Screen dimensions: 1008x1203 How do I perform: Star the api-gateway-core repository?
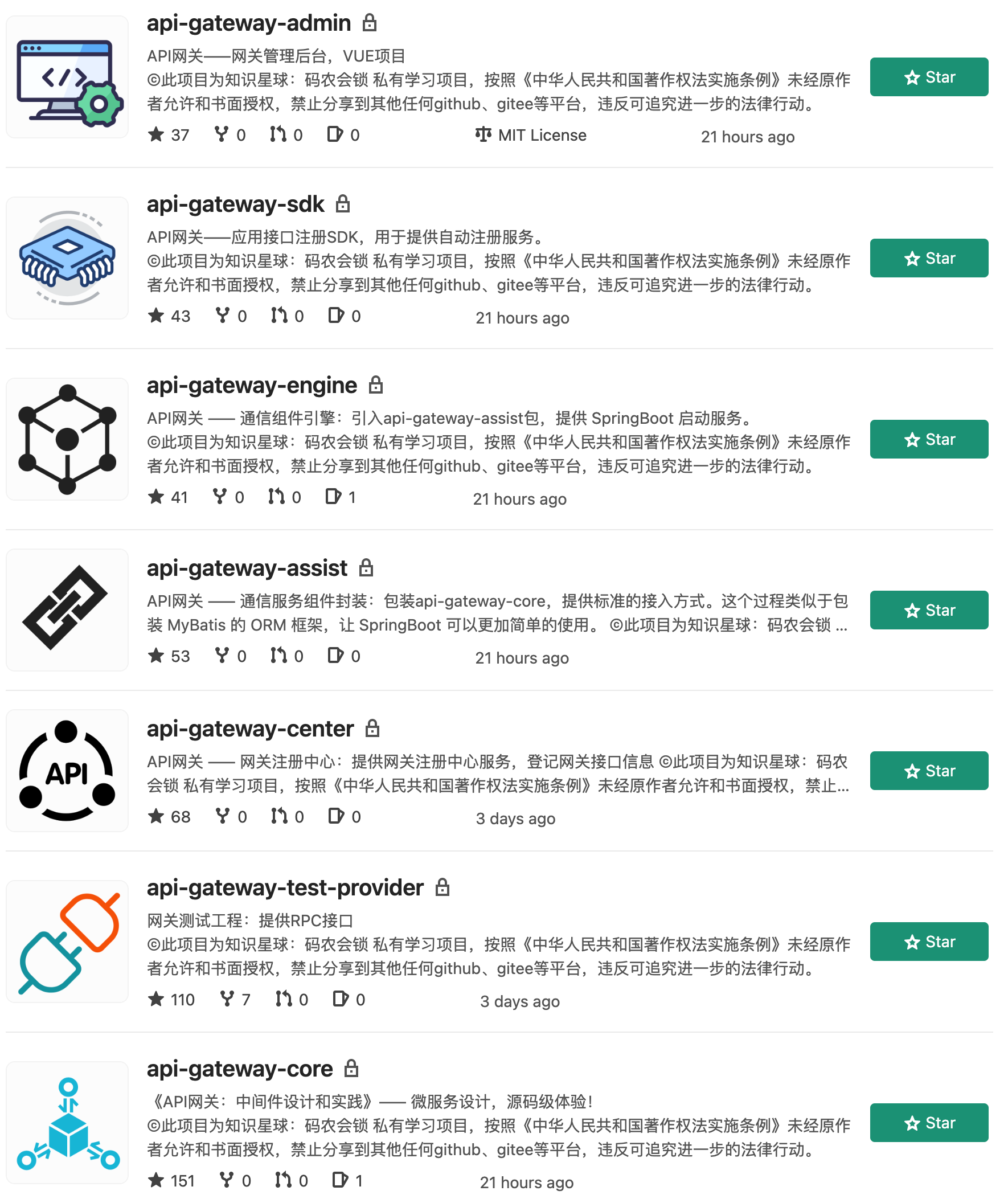point(929,1123)
